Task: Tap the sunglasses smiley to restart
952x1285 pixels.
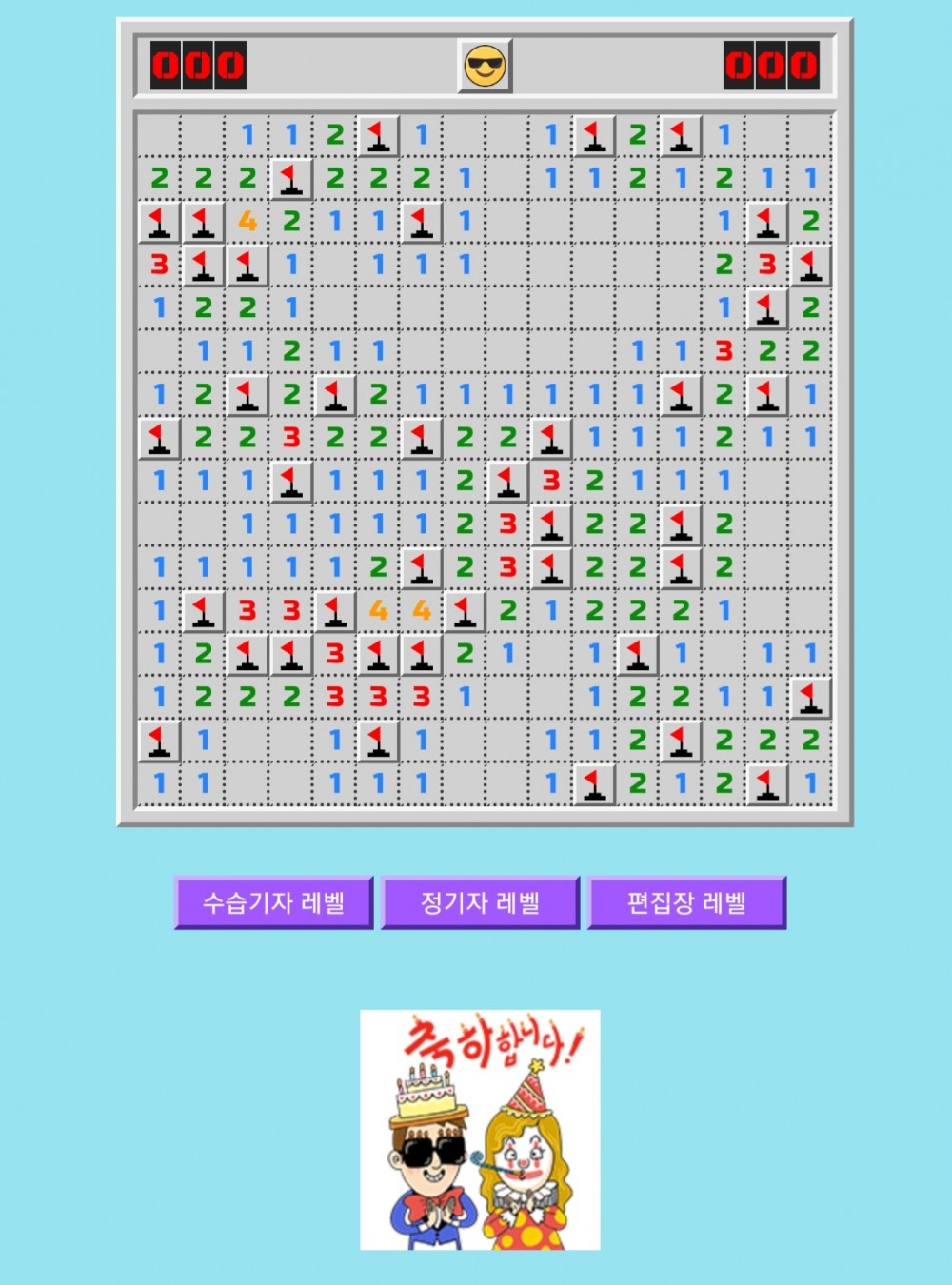Action: [x=485, y=66]
